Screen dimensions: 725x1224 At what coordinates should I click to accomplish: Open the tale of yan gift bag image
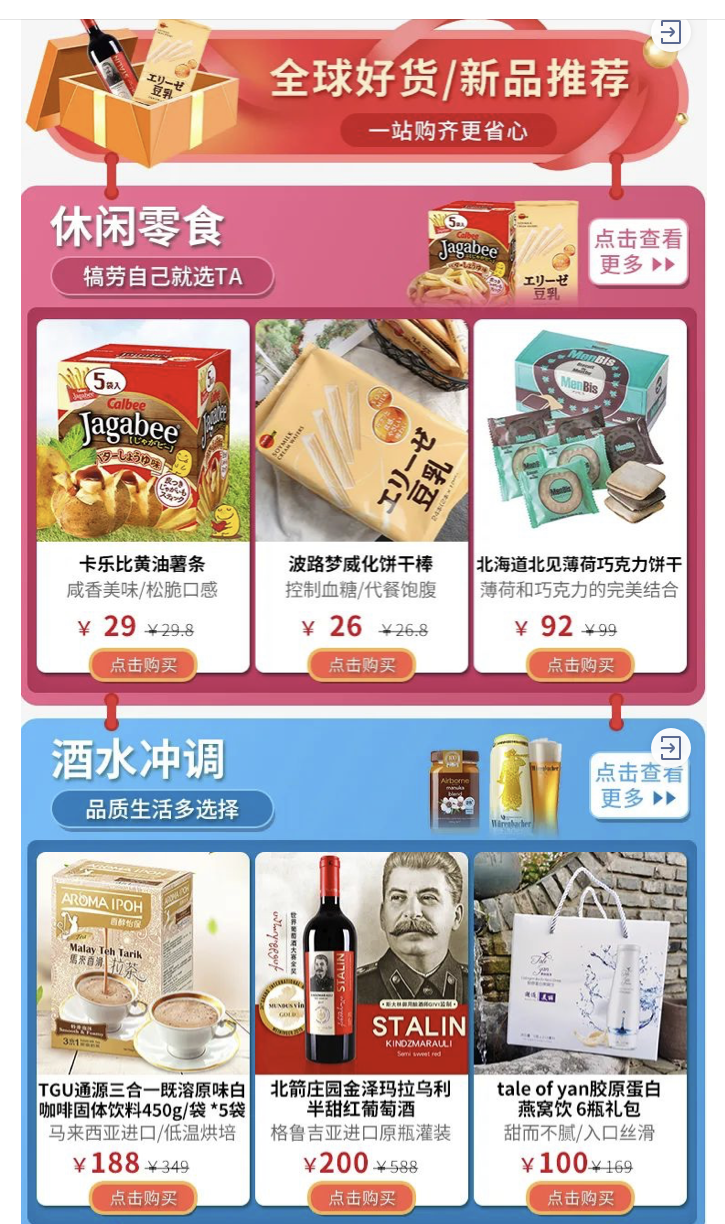[x=580, y=963]
